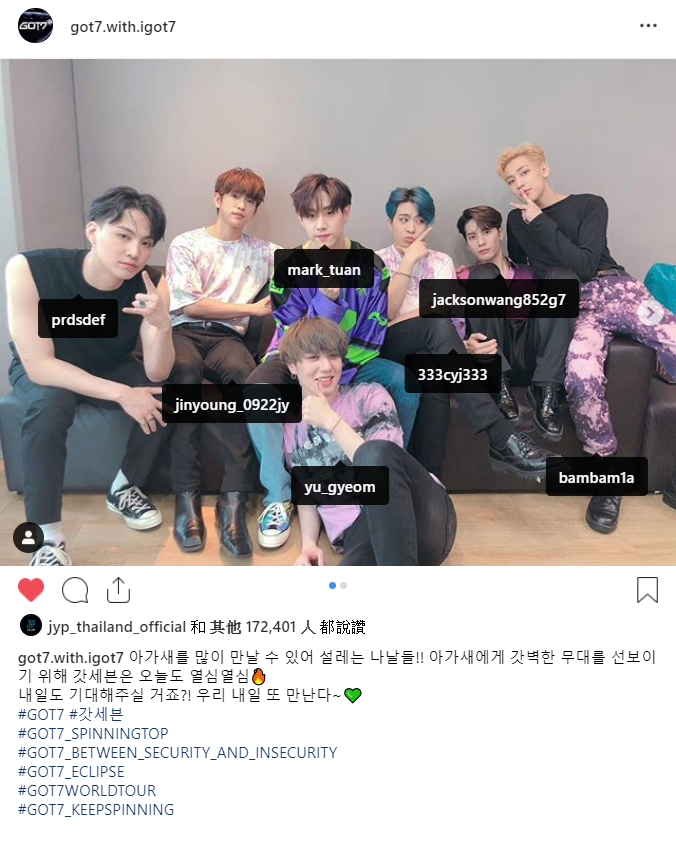The image size is (676, 841).
Task: Open got7.with.igot7 profile from header
Action: 123,26
